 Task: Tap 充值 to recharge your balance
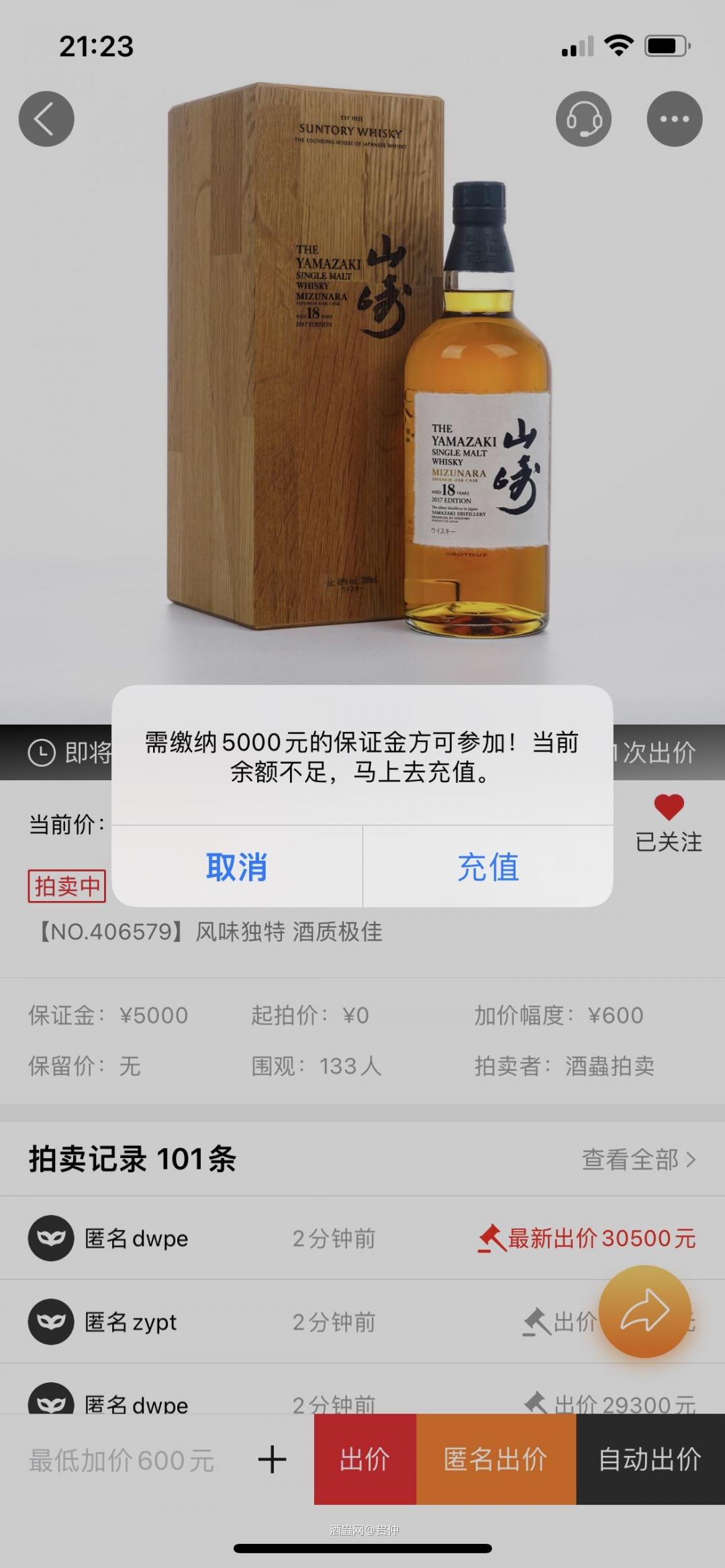[x=488, y=868]
